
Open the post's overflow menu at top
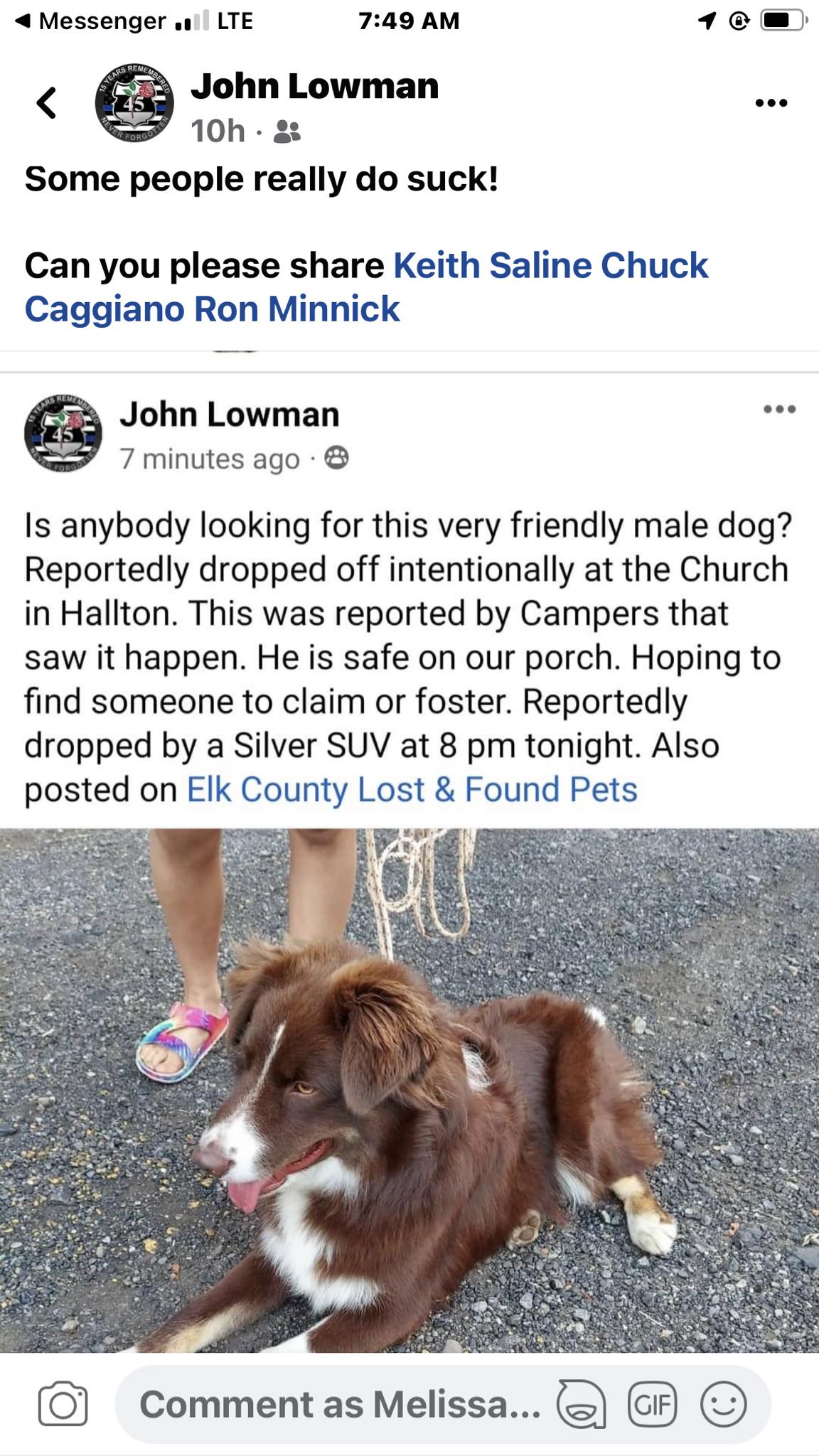tap(771, 103)
